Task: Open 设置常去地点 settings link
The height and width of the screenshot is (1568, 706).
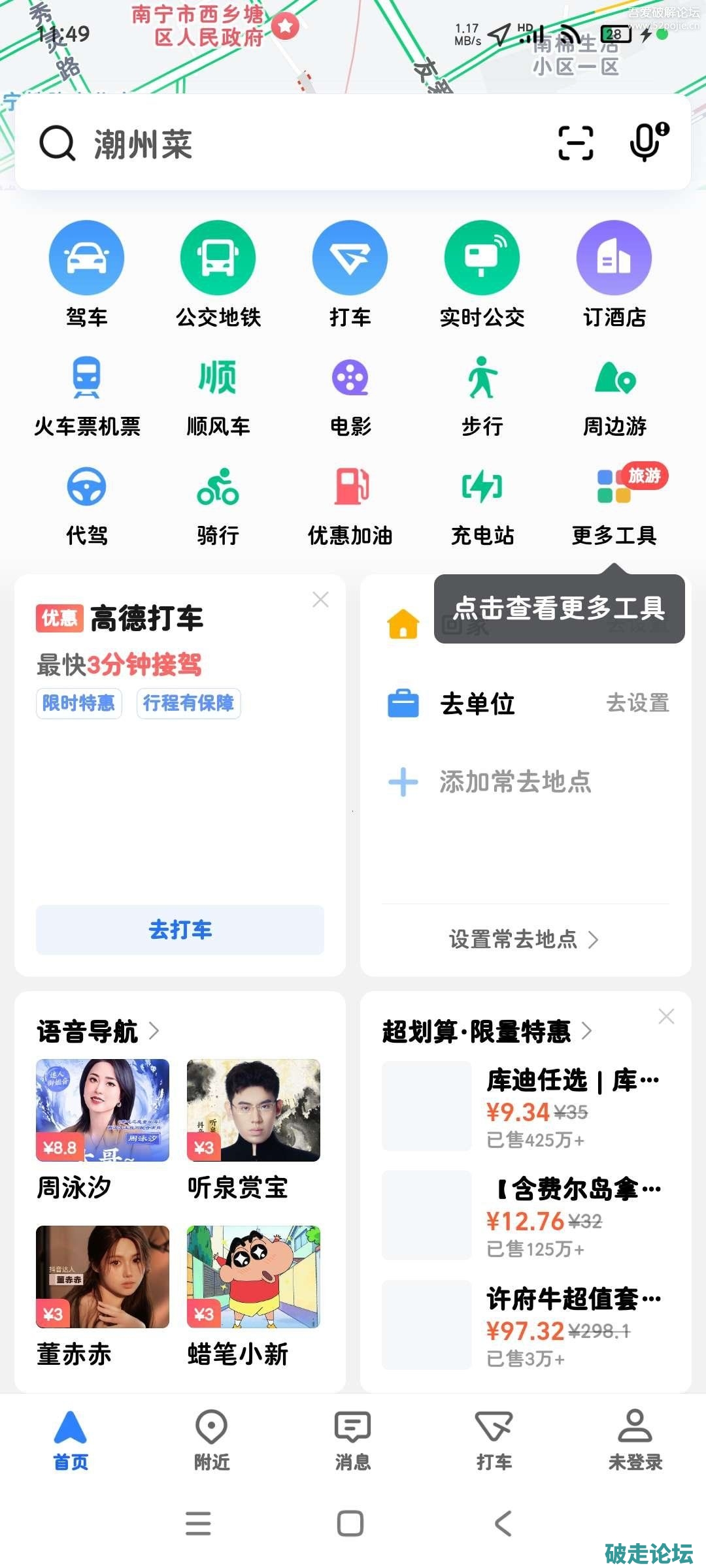Action: (x=523, y=939)
